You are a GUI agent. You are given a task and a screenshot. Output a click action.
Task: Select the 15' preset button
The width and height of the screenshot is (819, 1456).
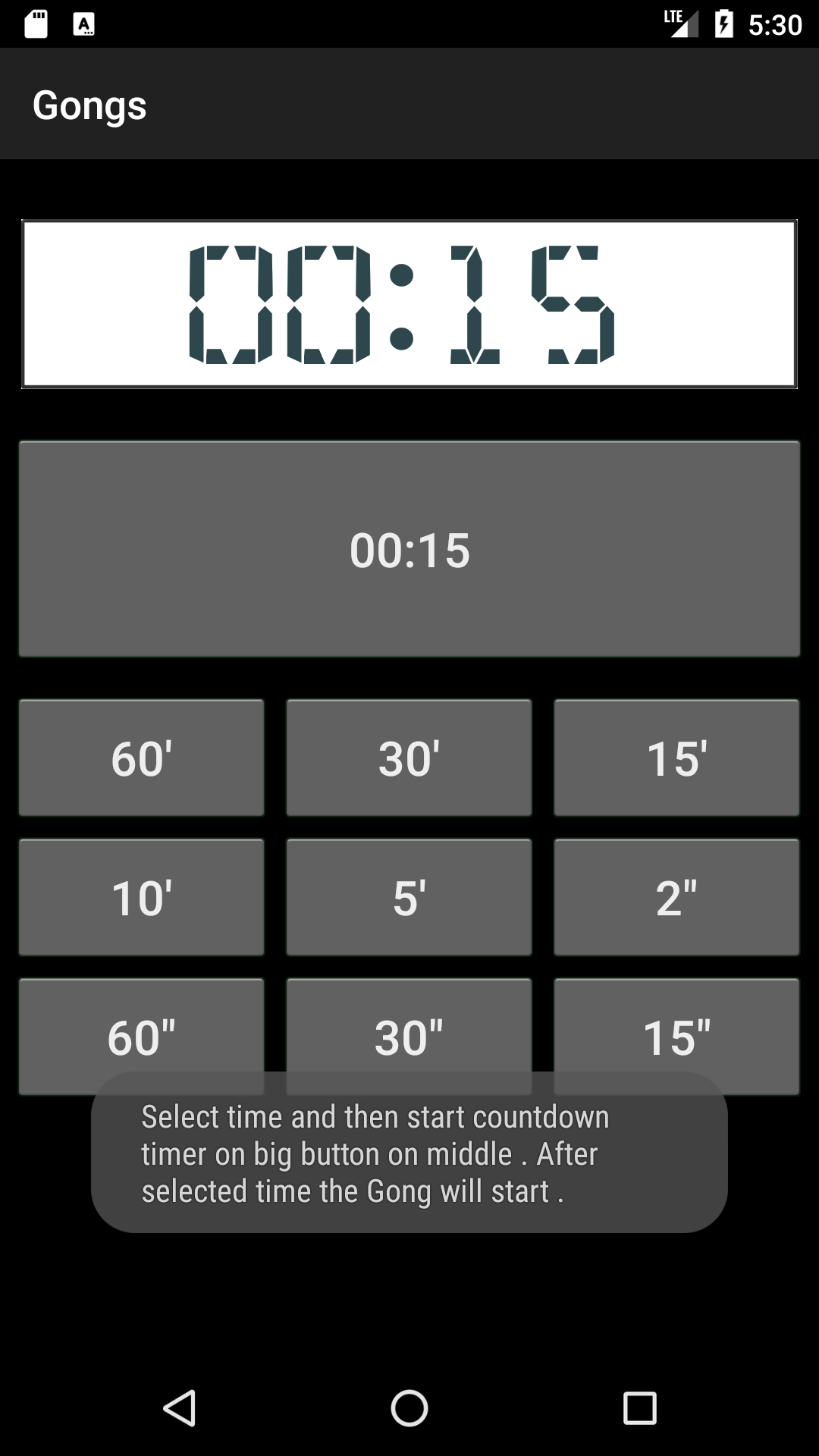(x=677, y=757)
